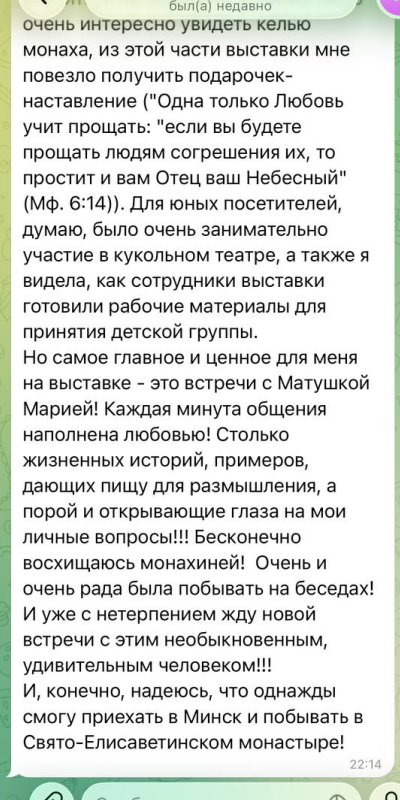Record a voice message with the microphone
Screen dimensions: 400x800
(x=389, y=792)
